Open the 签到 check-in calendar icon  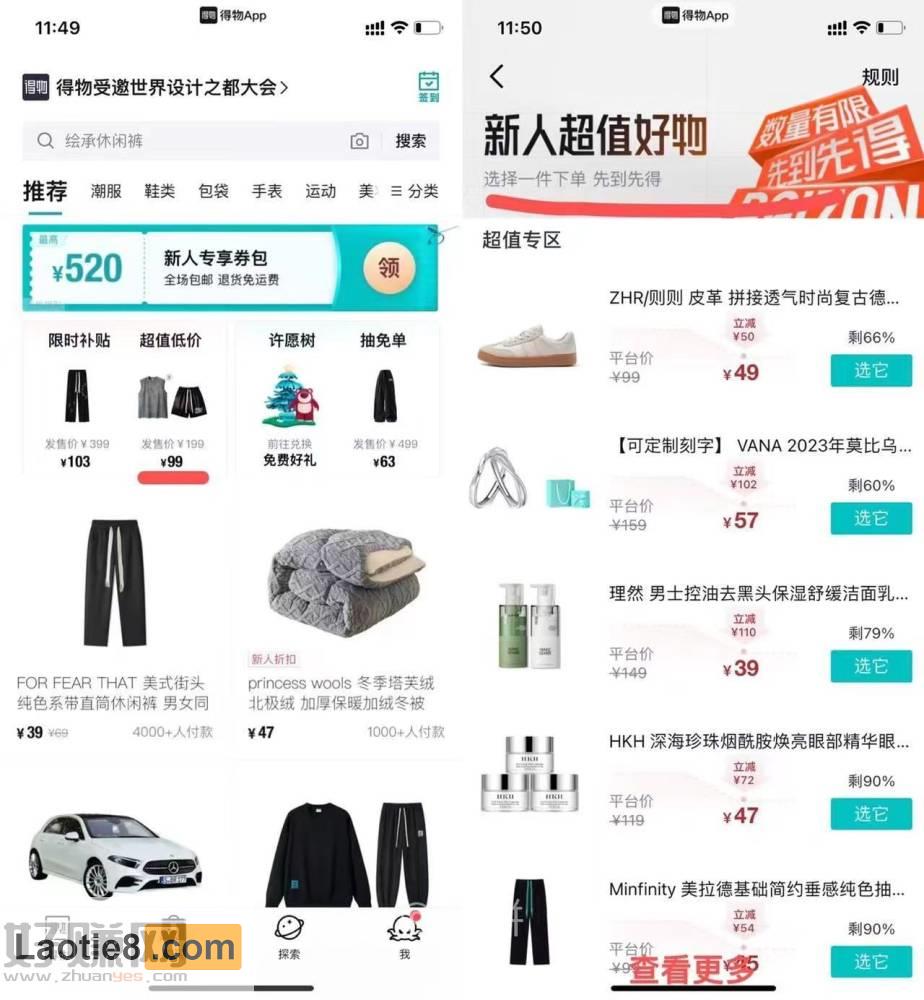[429, 86]
